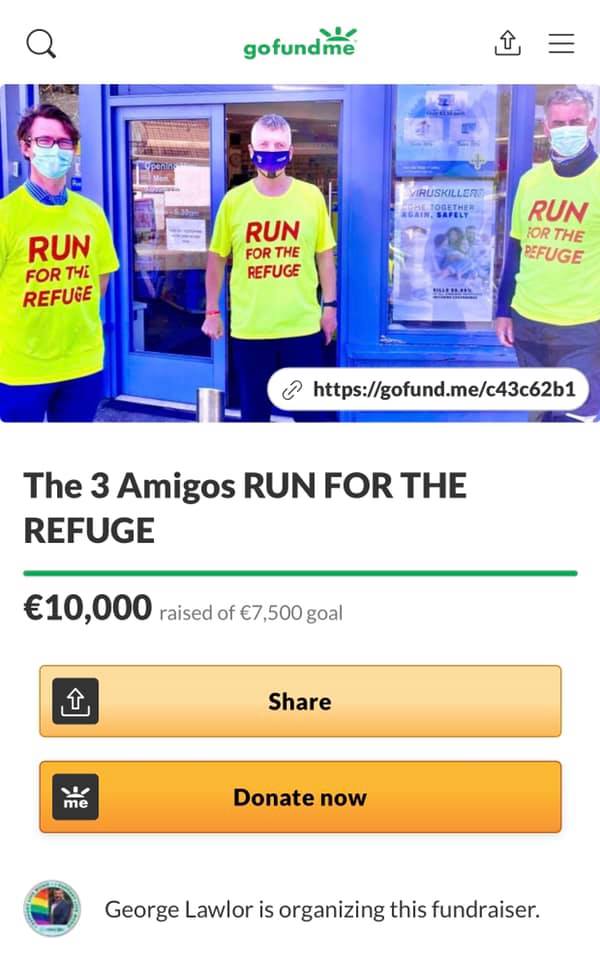
Task: Open the hamburger menu
Action: point(561,43)
